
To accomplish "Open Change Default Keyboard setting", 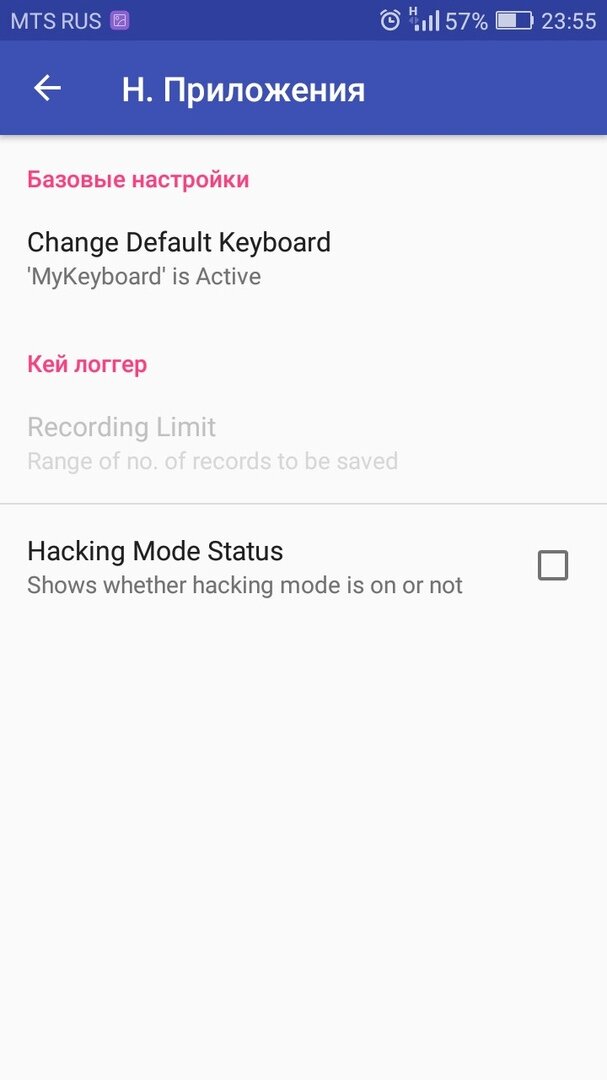I will click(179, 257).
